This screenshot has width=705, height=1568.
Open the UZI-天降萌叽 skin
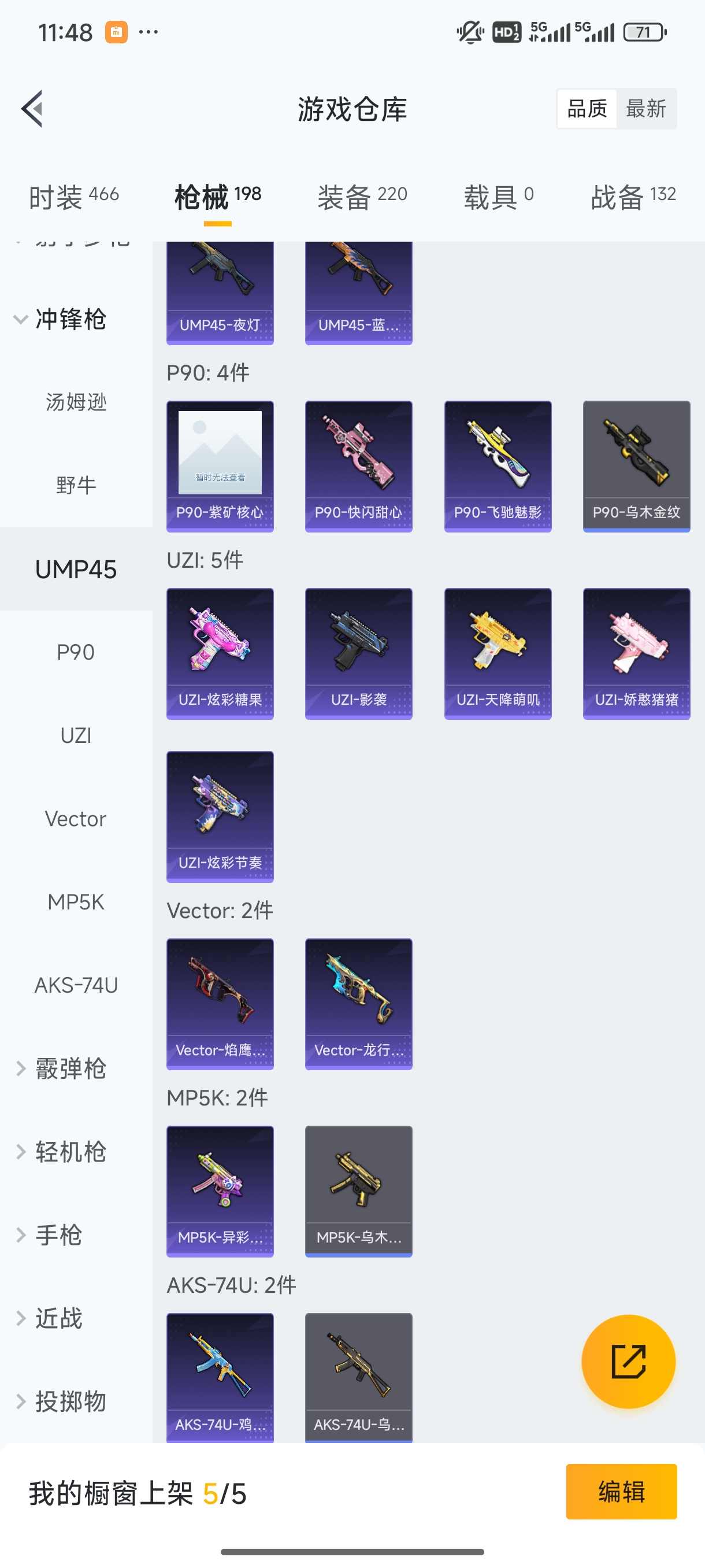pyautogui.click(x=498, y=653)
